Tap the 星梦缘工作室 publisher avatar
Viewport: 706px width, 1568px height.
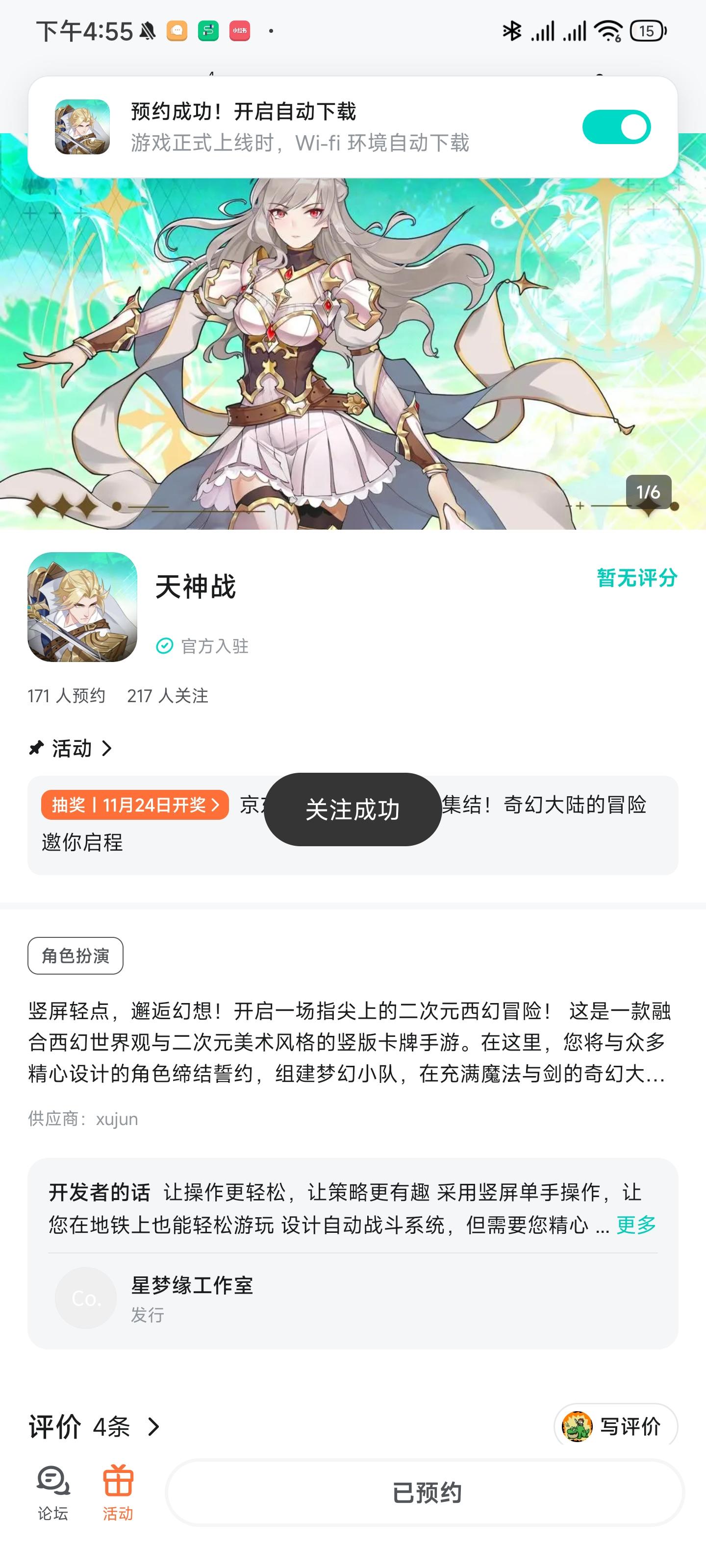click(x=85, y=1298)
